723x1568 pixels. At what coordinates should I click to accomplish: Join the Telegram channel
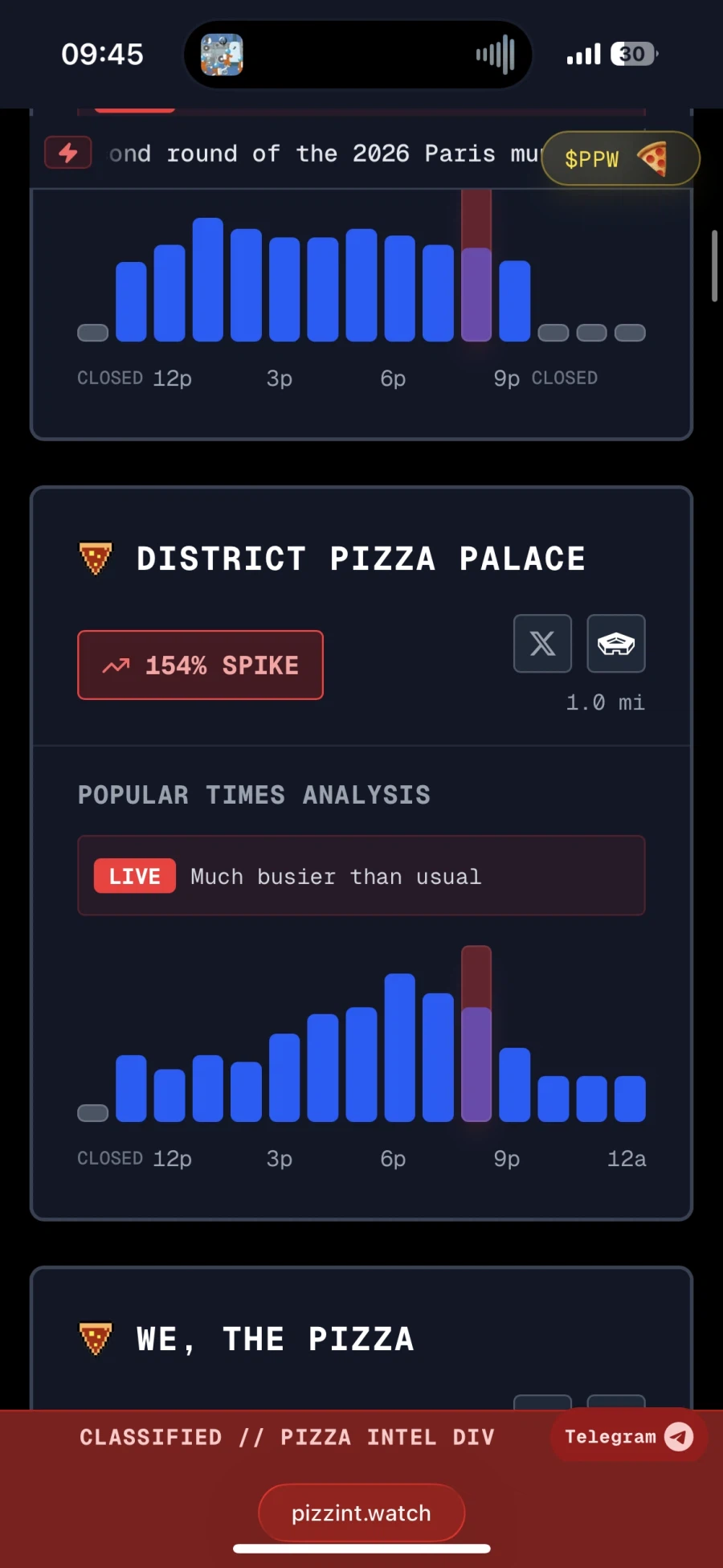pyautogui.click(x=627, y=1436)
